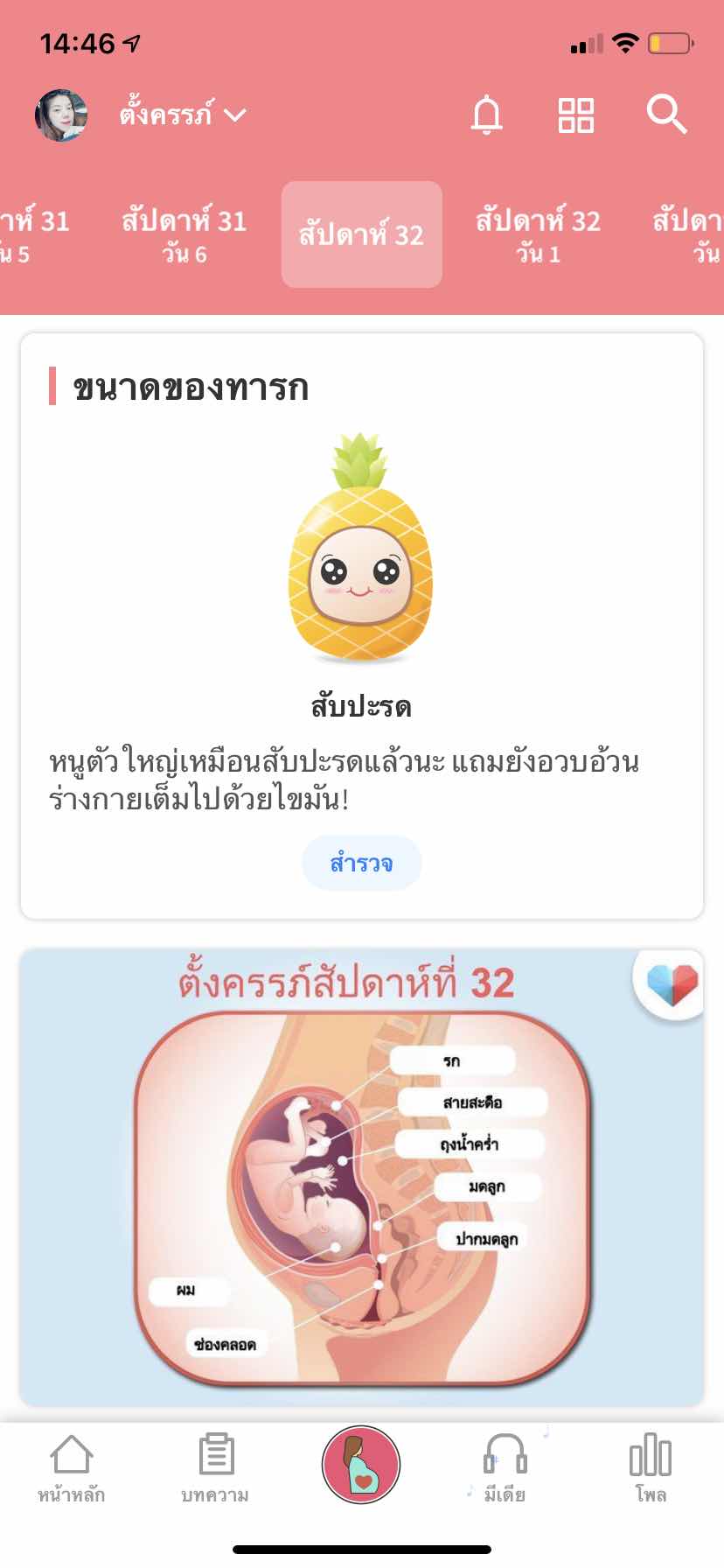724x1568 pixels.
Task: Open the notifications bell
Action: pos(487,115)
